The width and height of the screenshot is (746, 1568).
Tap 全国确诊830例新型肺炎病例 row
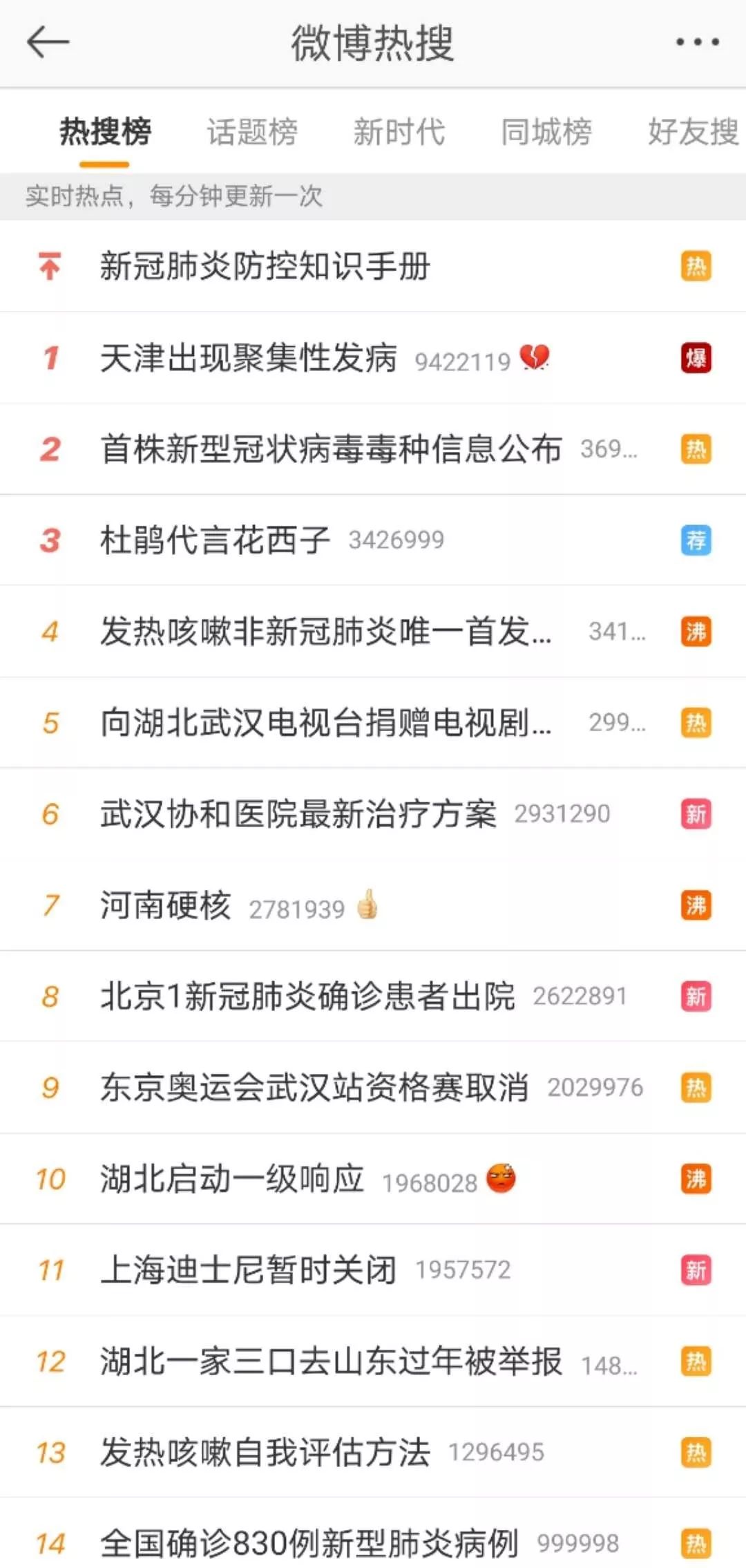pyautogui.click(x=309, y=1543)
